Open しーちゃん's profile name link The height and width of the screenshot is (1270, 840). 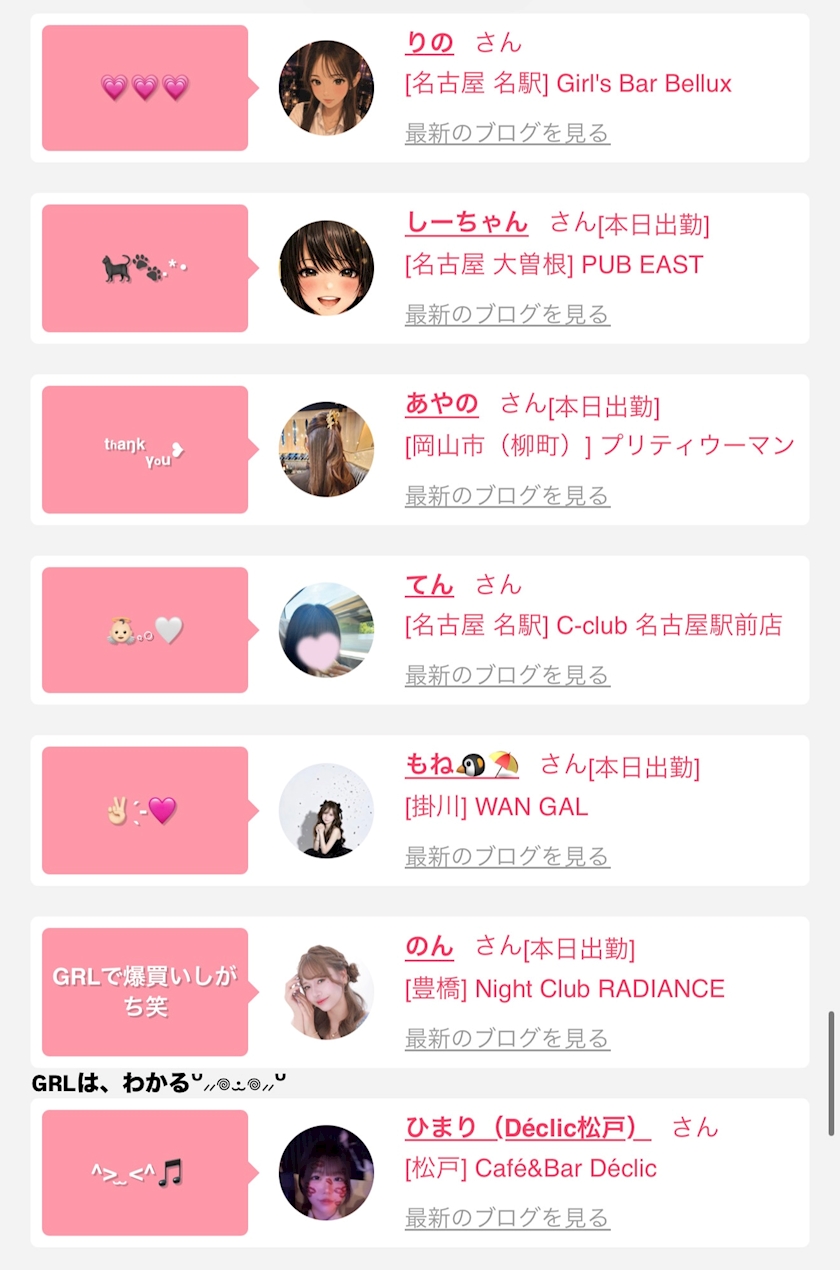click(466, 223)
